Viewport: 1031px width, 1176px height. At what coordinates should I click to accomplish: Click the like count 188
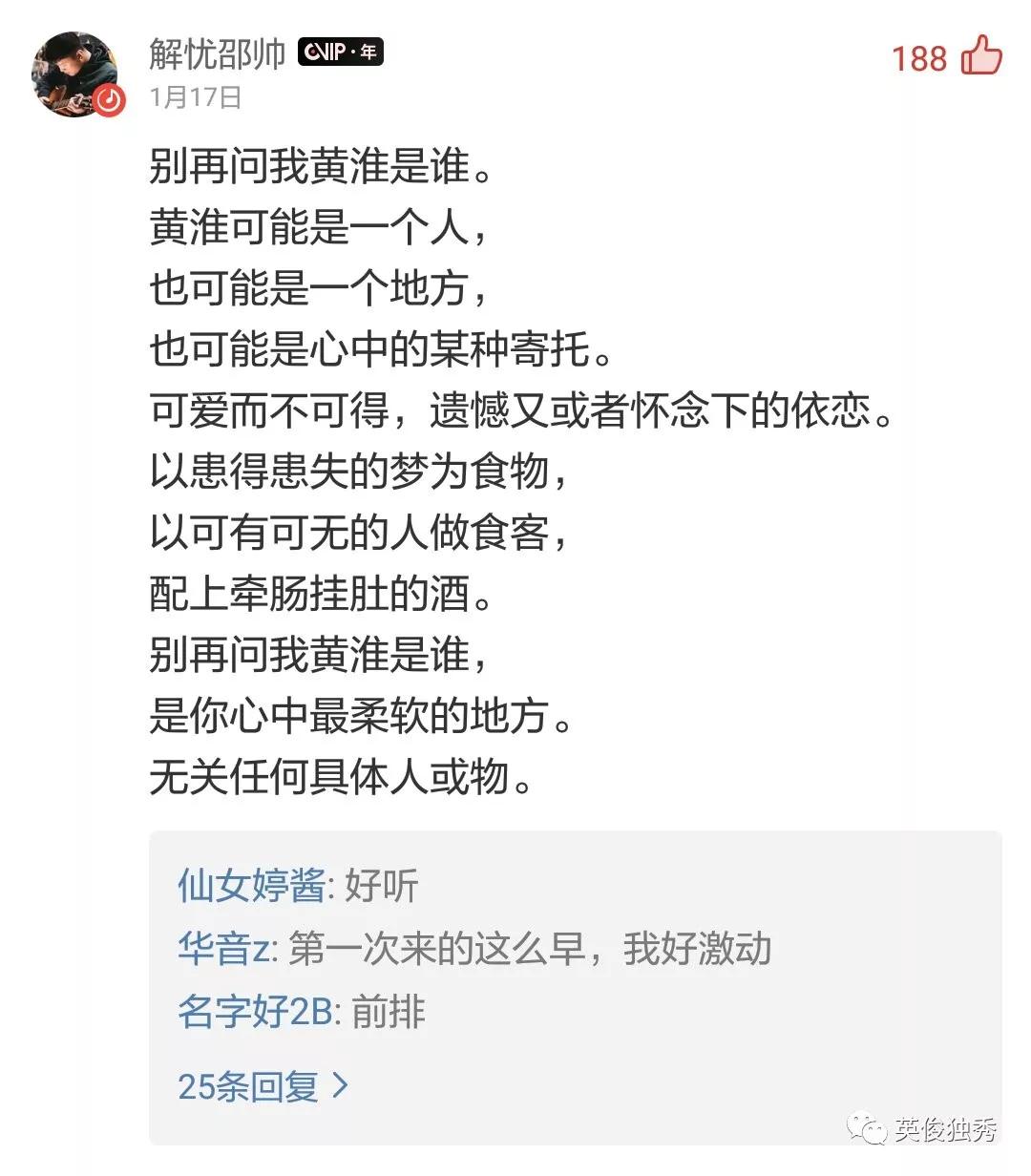tap(919, 59)
